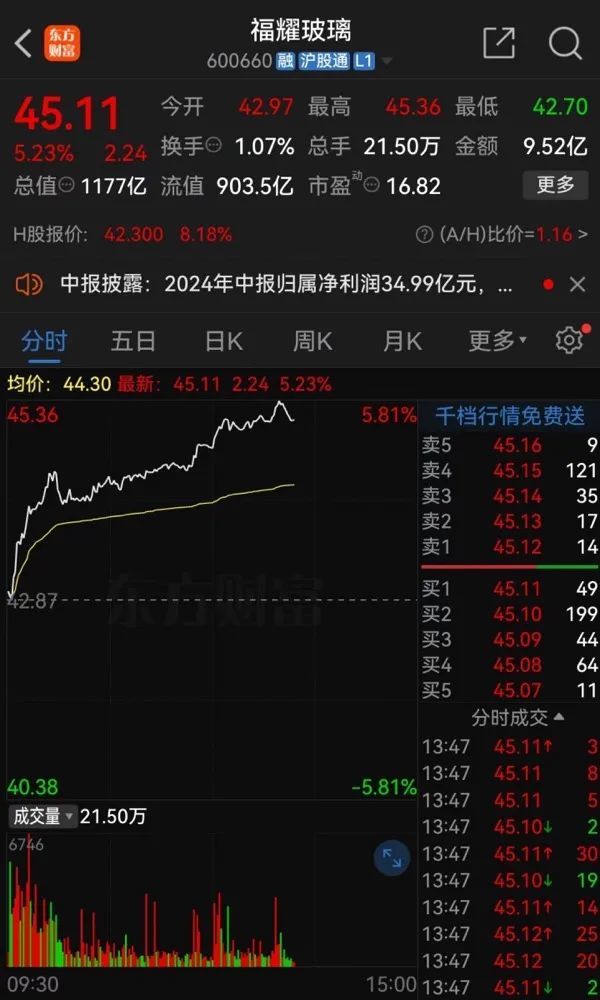600x1000 pixels.
Task: Switch to the 月K chart tab
Action: pos(401,341)
